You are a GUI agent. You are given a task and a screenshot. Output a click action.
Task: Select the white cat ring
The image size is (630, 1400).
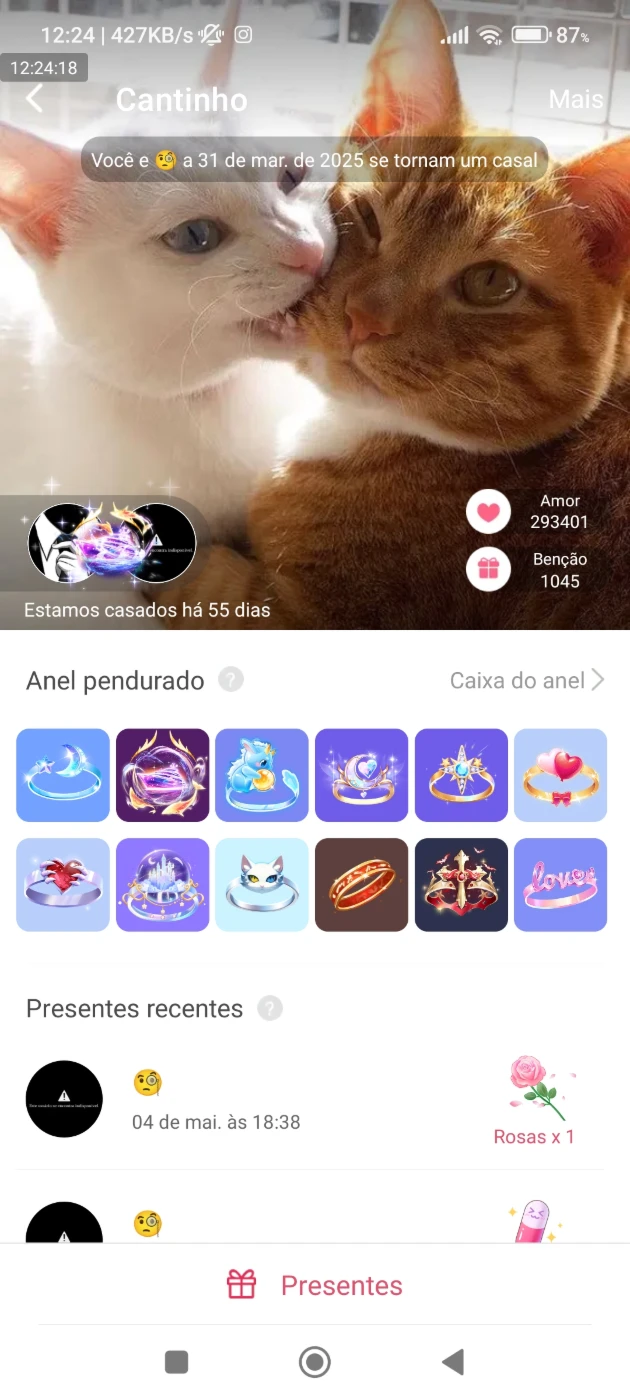click(x=262, y=885)
